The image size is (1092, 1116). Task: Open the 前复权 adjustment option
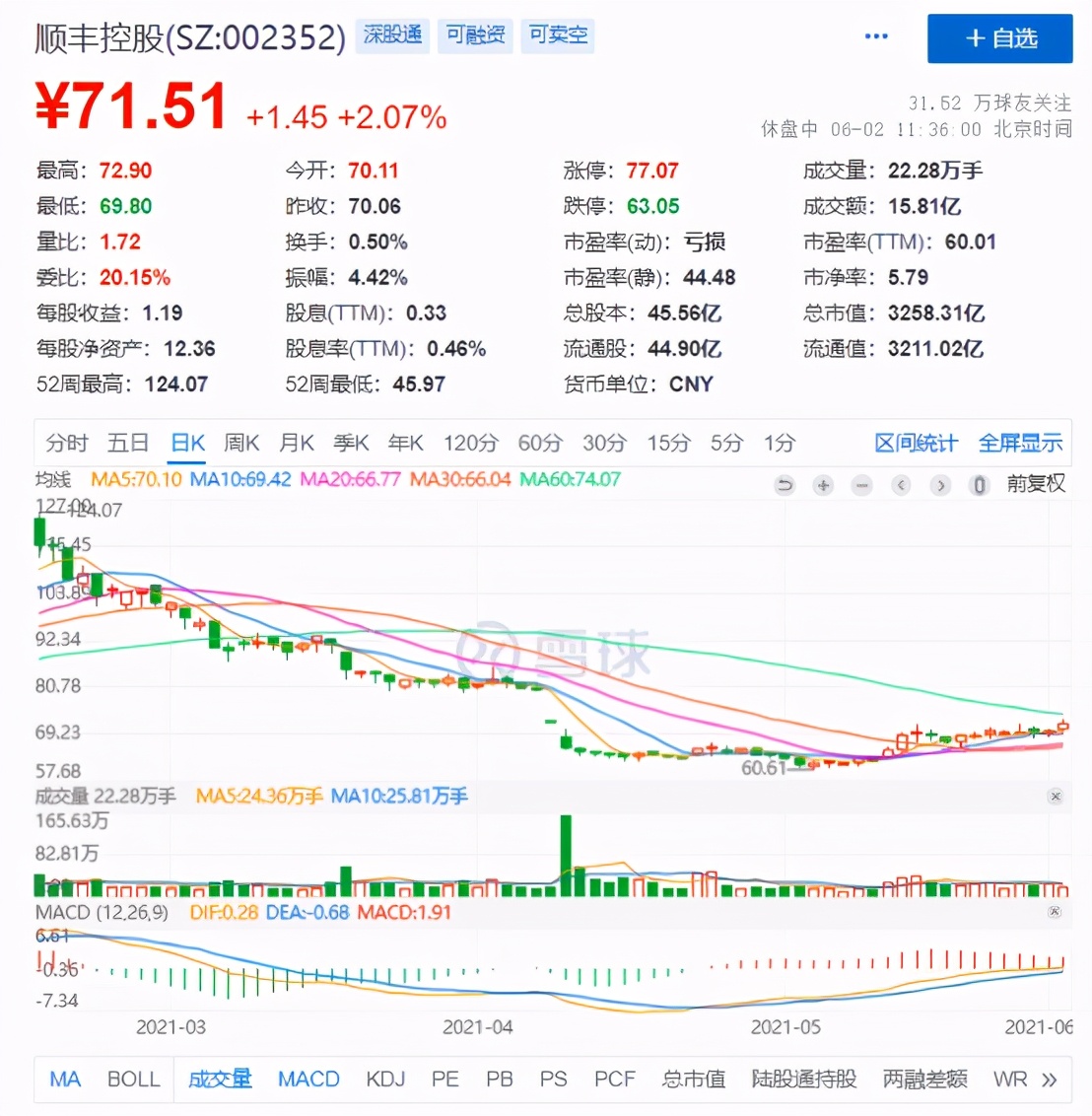tap(1035, 484)
